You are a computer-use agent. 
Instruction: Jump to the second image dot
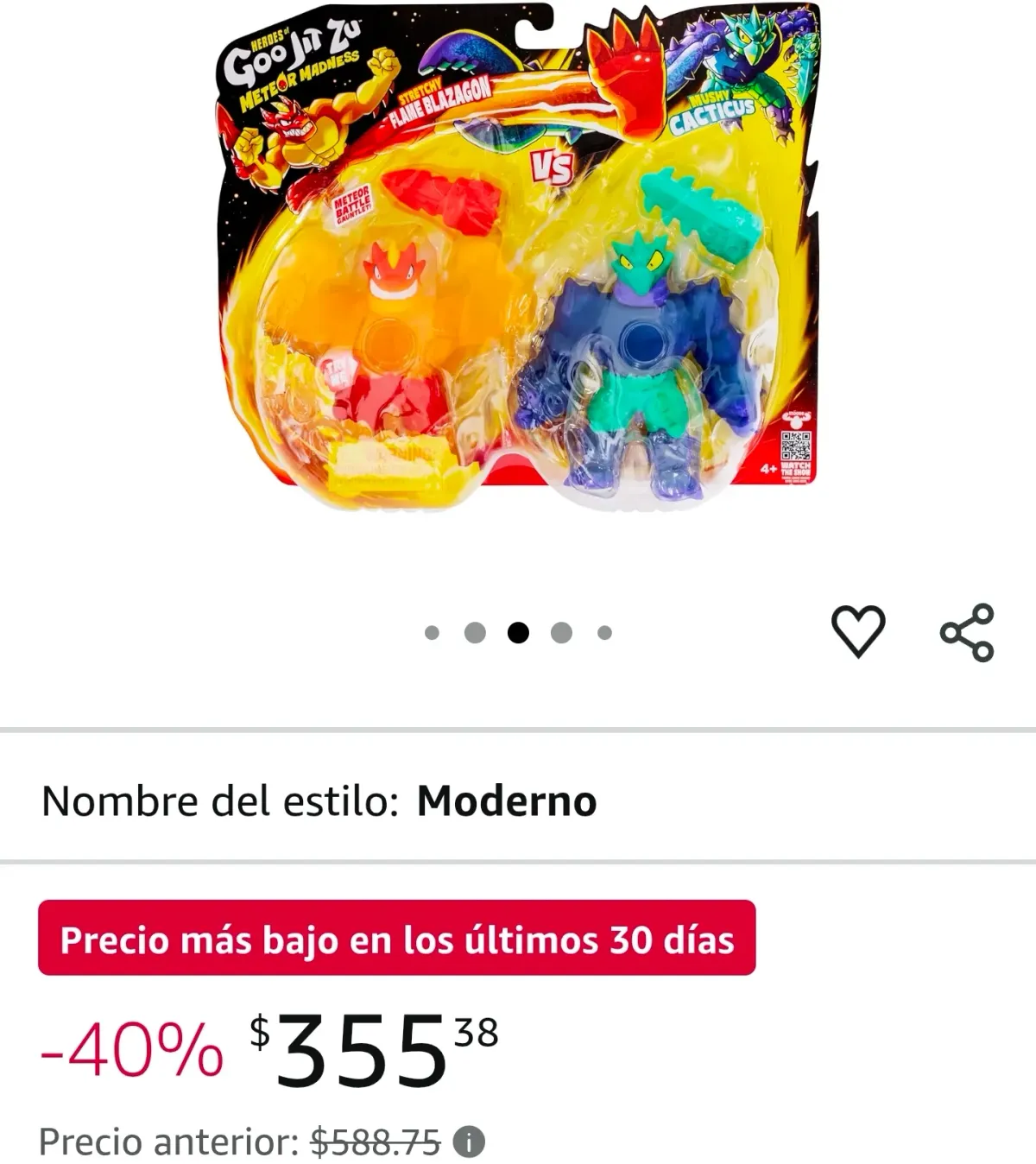coord(475,633)
